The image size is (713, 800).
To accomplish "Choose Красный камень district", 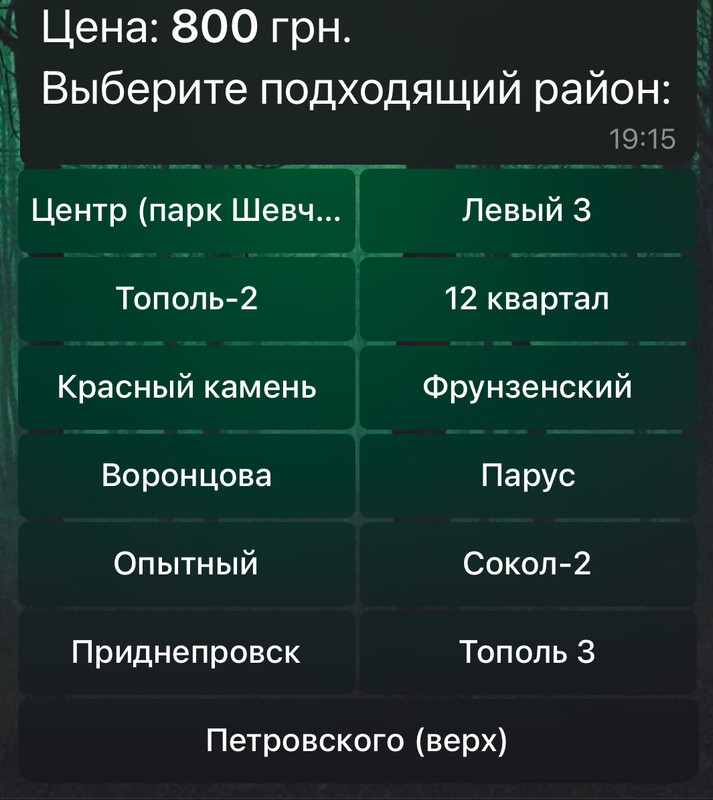I will 187,386.
